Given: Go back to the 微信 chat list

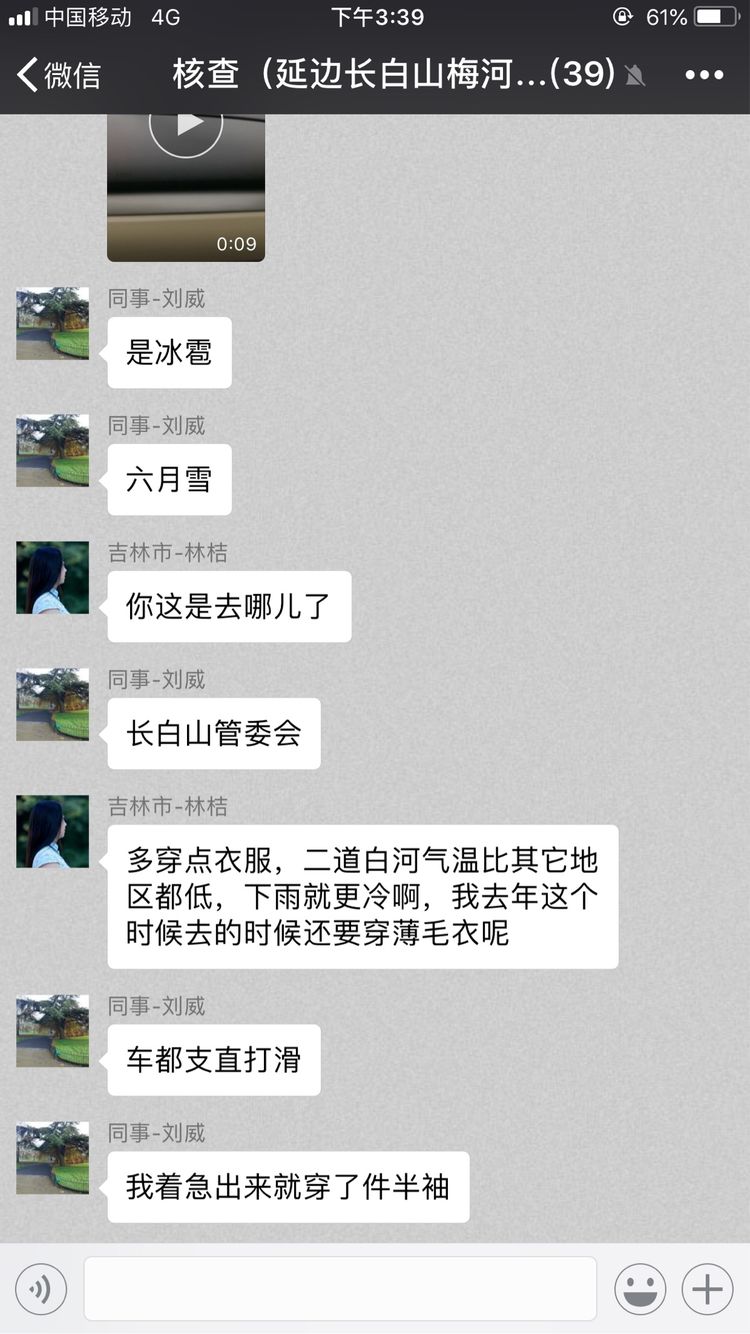Looking at the screenshot, I should click(x=59, y=75).
